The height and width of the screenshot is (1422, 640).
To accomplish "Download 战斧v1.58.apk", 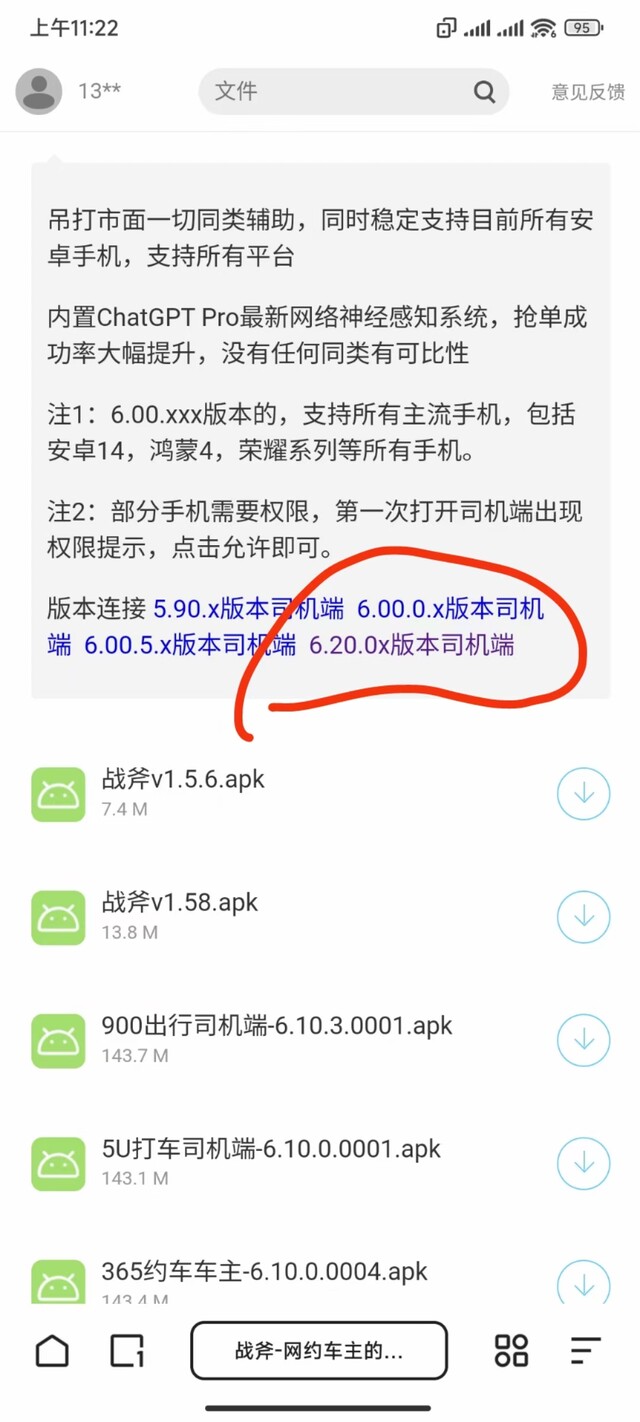I will pyautogui.click(x=583, y=917).
